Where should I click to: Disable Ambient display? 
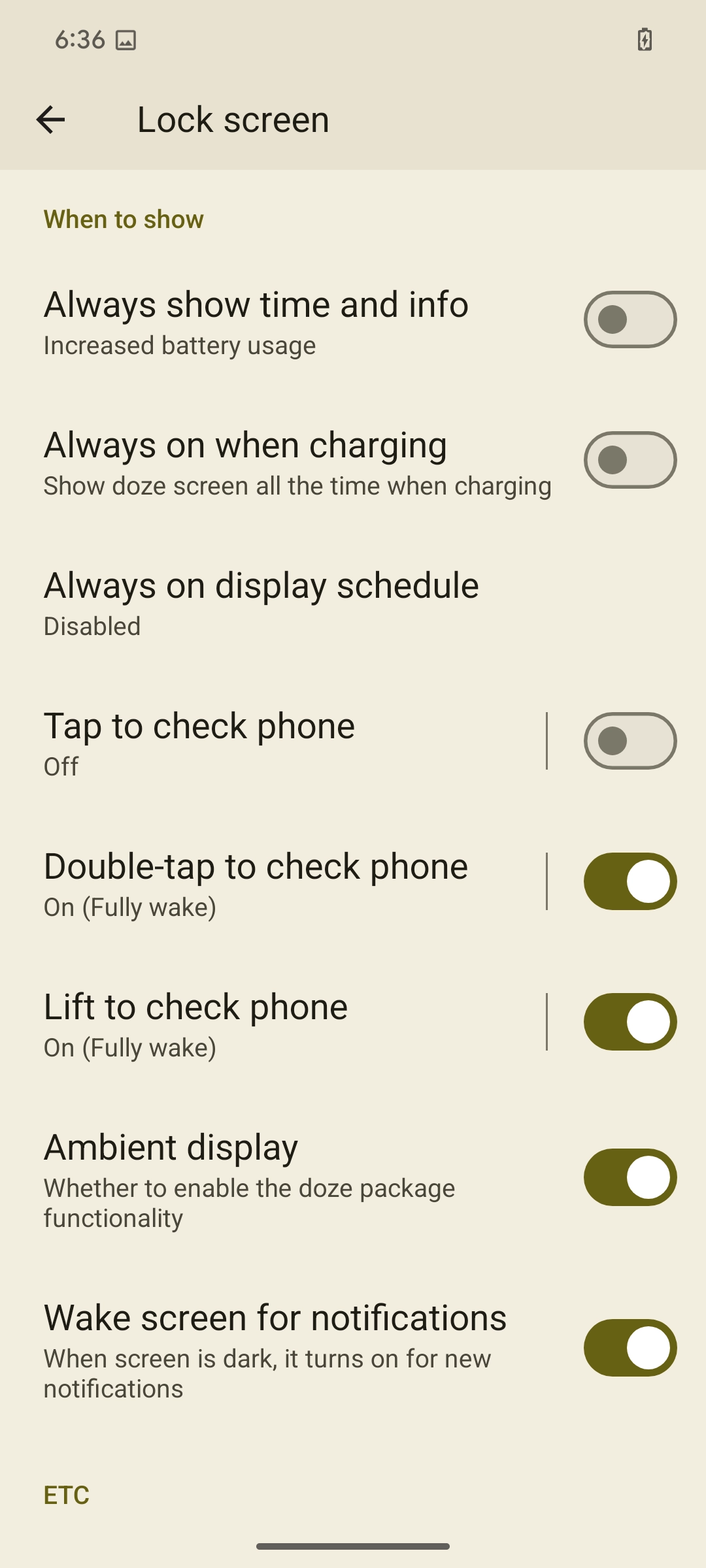click(x=630, y=1177)
